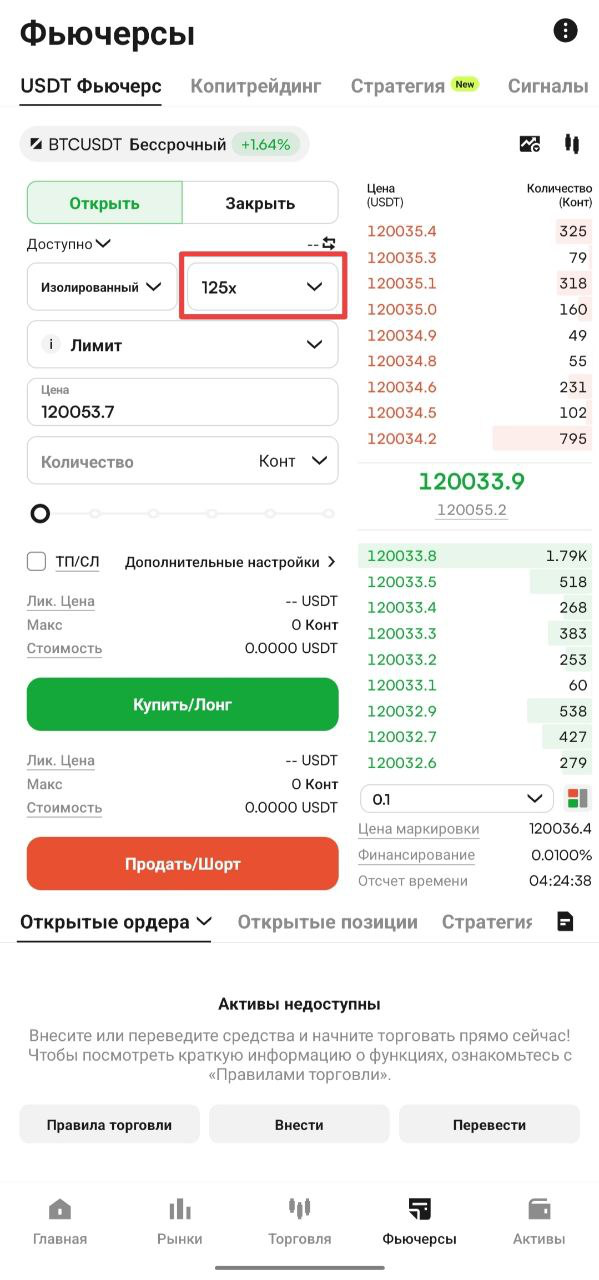Enable the ТП/СЛ checkbox

pyautogui.click(x=36, y=562)
